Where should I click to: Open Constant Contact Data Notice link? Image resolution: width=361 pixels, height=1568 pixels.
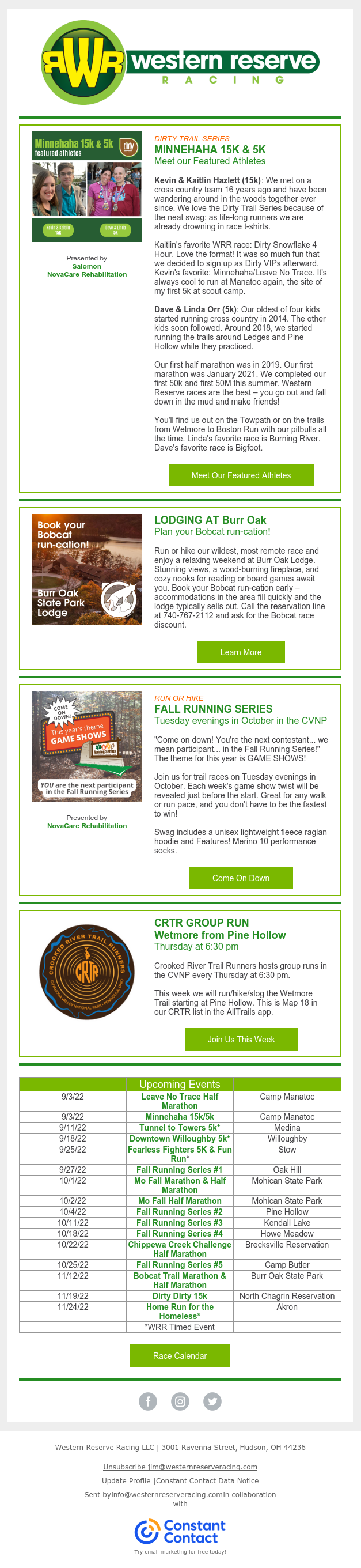tap(207, 1480)
